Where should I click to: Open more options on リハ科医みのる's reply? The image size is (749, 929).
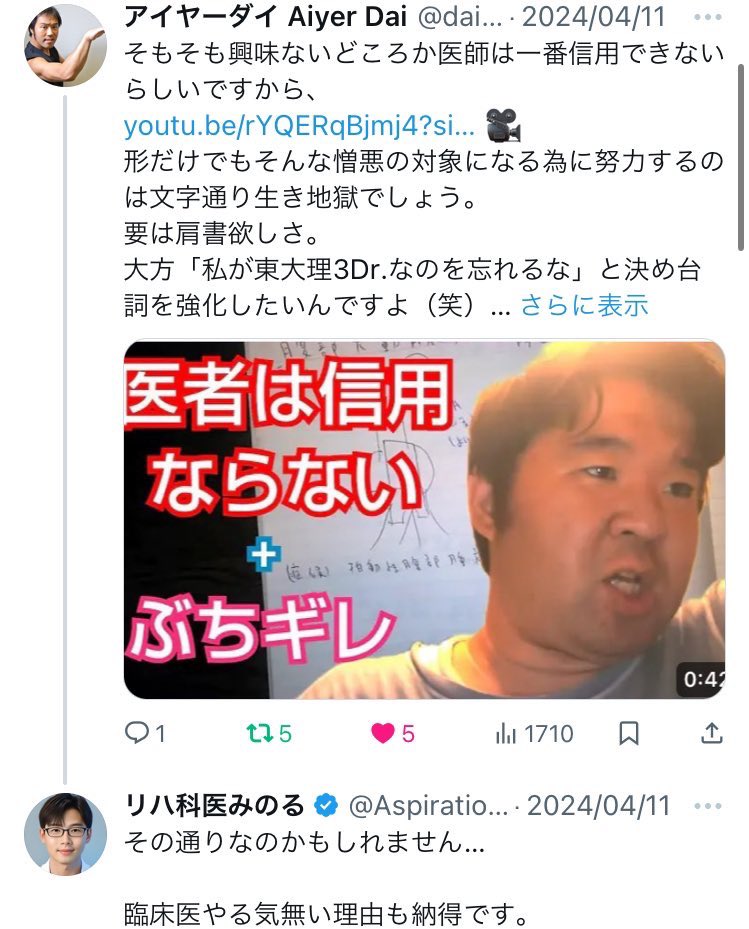(711, 805)
